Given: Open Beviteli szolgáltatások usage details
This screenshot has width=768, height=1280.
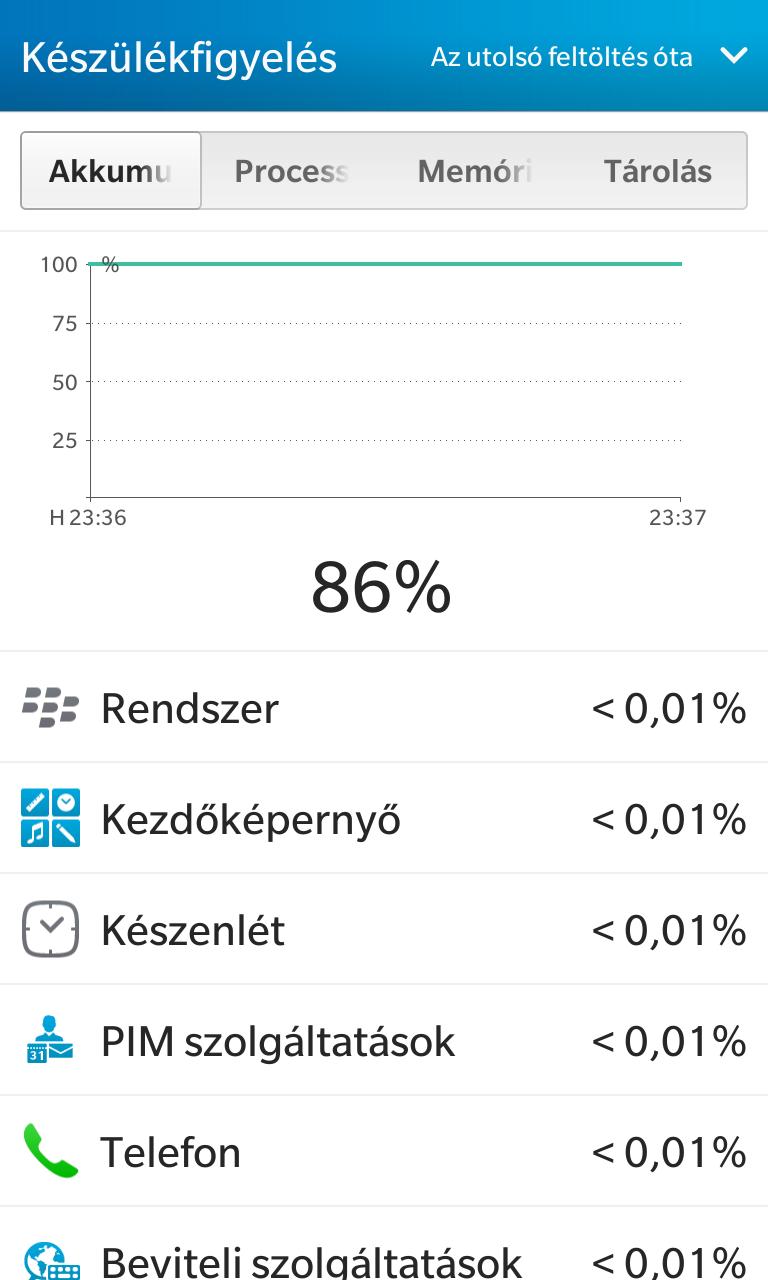Looking at the screenshot, I should (384, 1245).
